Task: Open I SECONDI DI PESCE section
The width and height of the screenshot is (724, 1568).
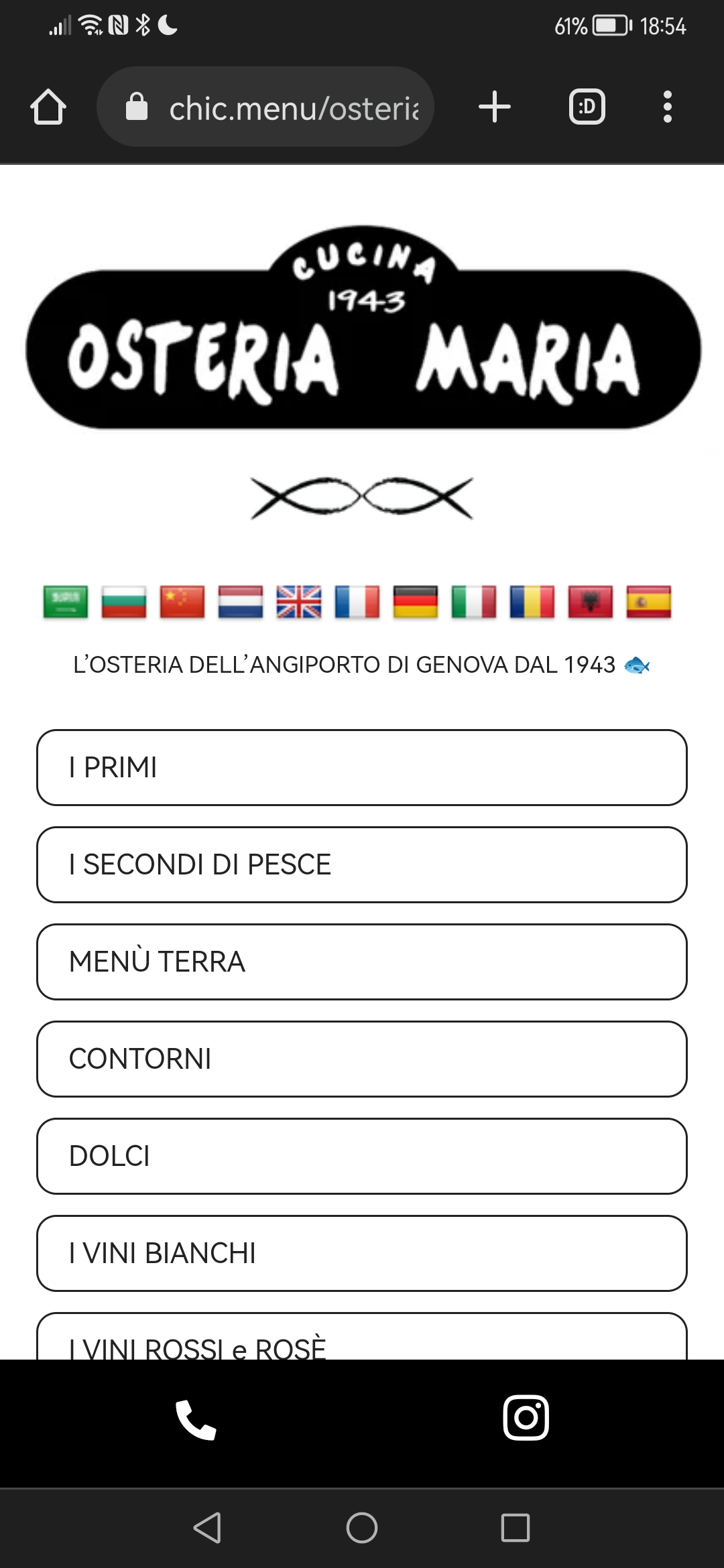Action: [362, 864]
